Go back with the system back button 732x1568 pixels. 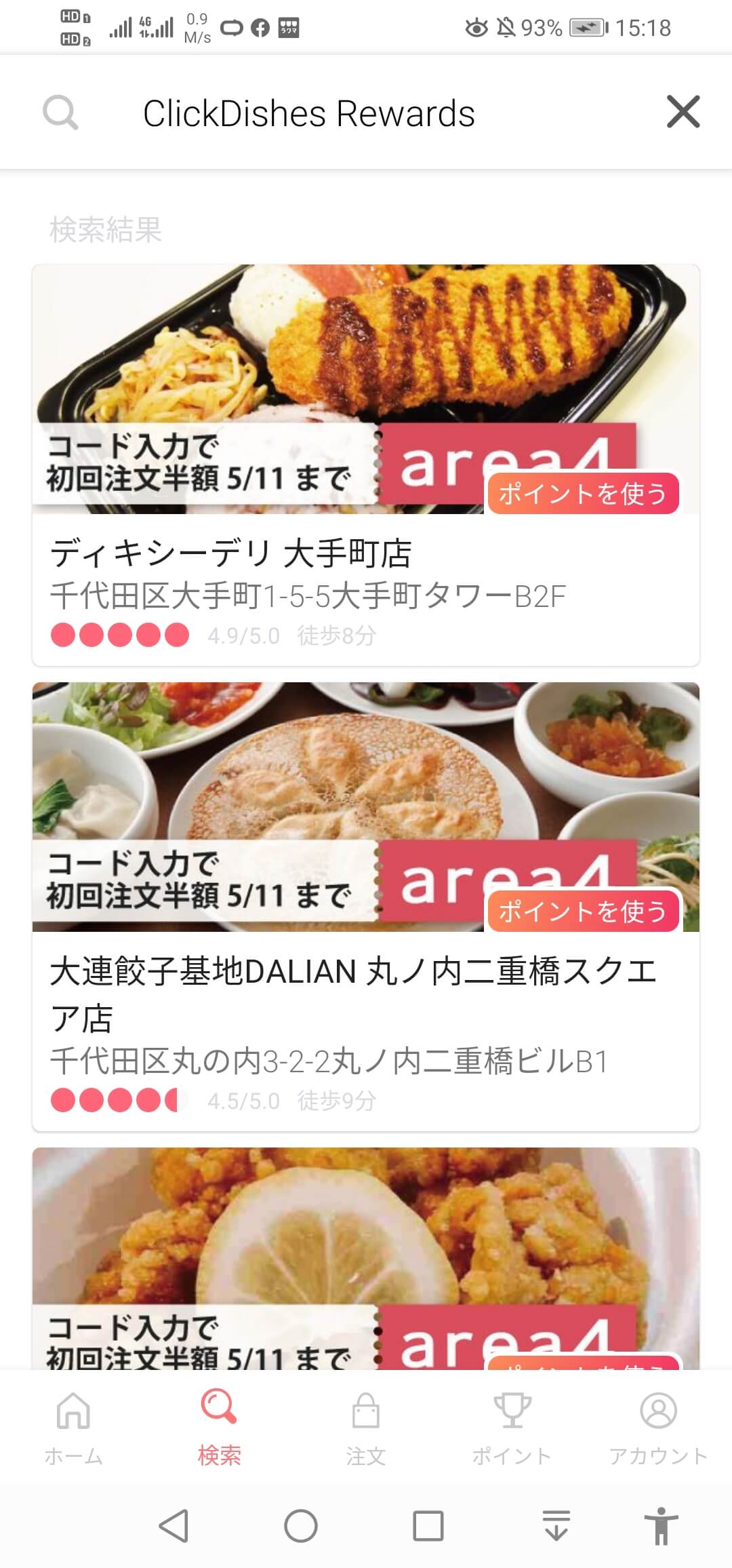(174, 1527)
